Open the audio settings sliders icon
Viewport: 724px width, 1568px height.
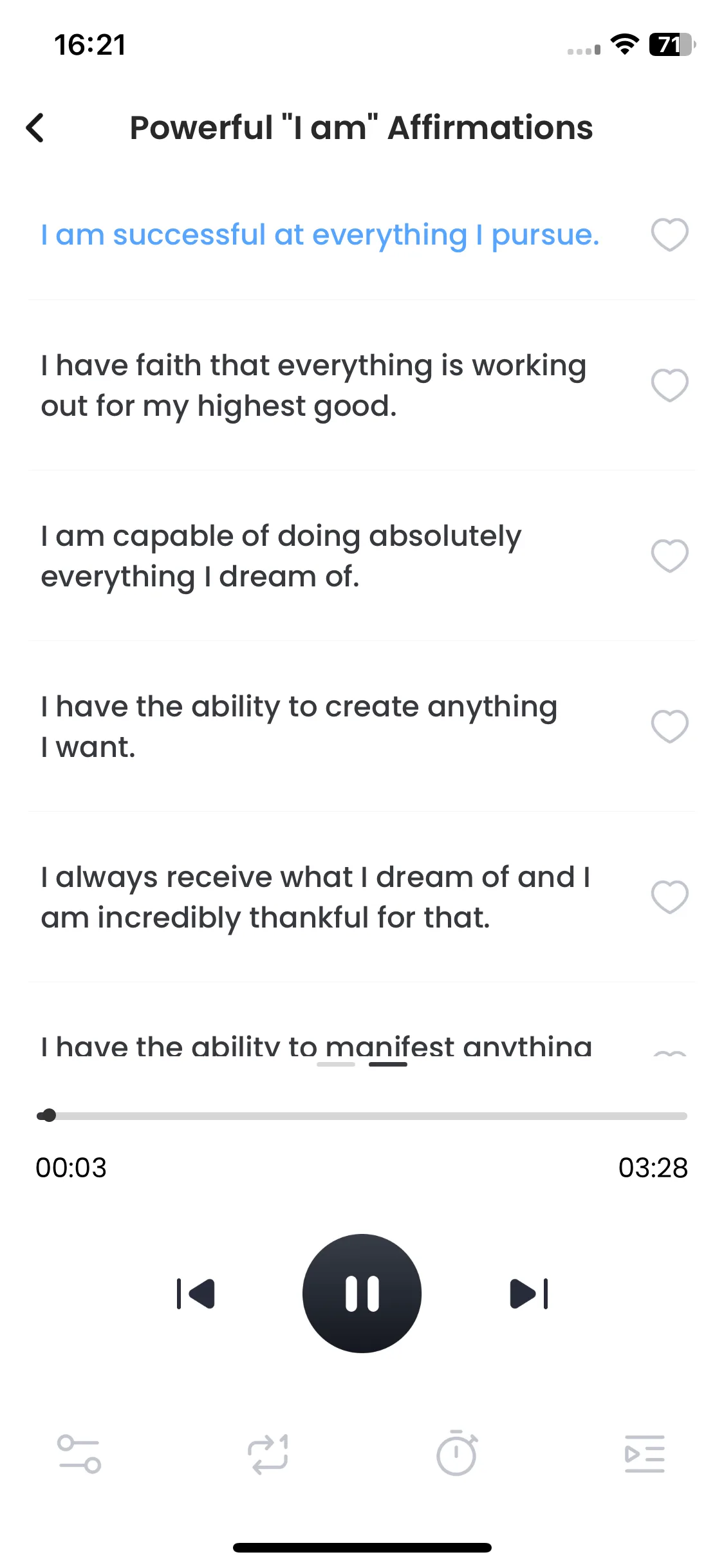(79, 1454)
